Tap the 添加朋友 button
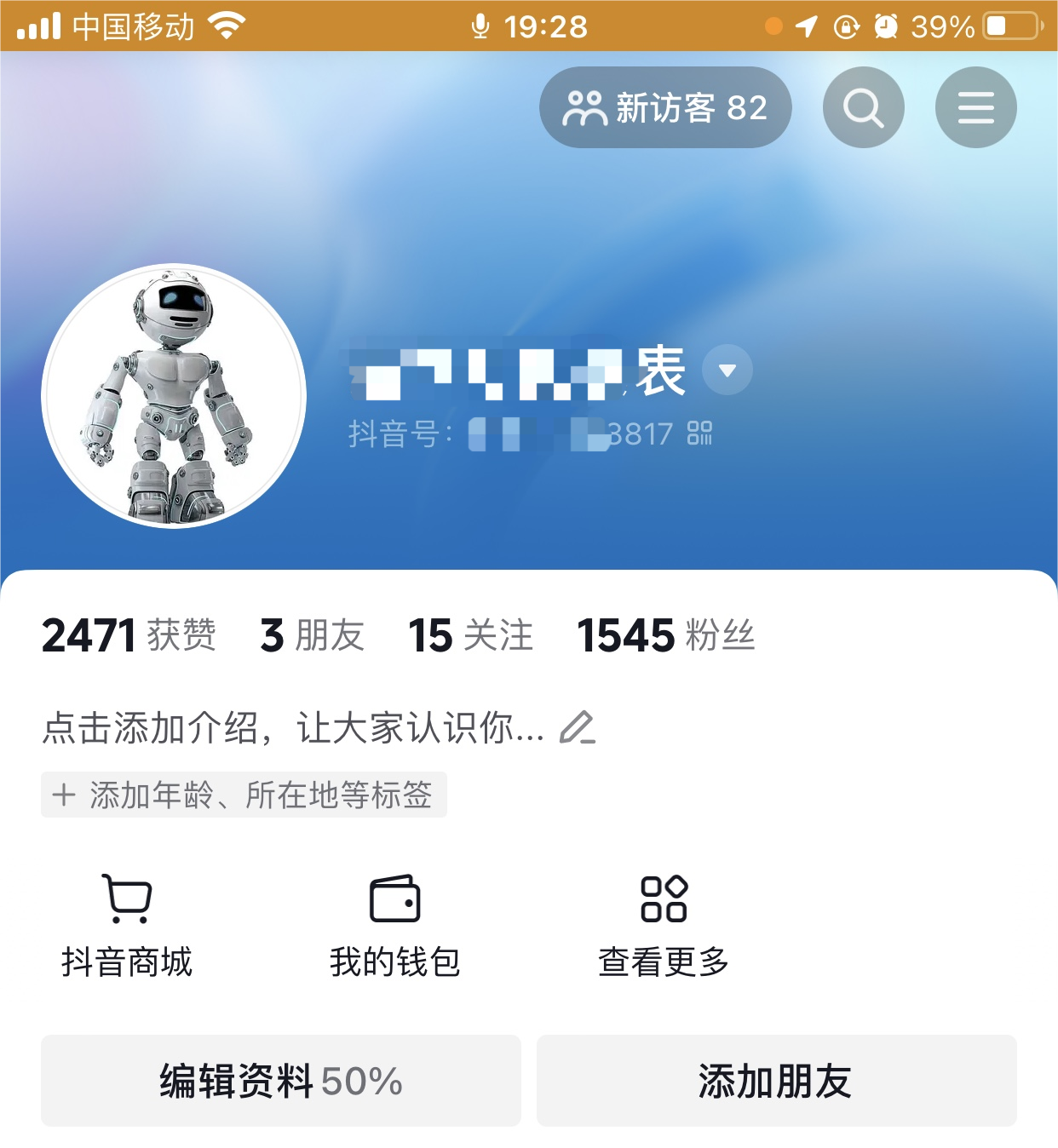Image resolution: width=1058 pixels, height=1148 pixels. coord(776,1081)
